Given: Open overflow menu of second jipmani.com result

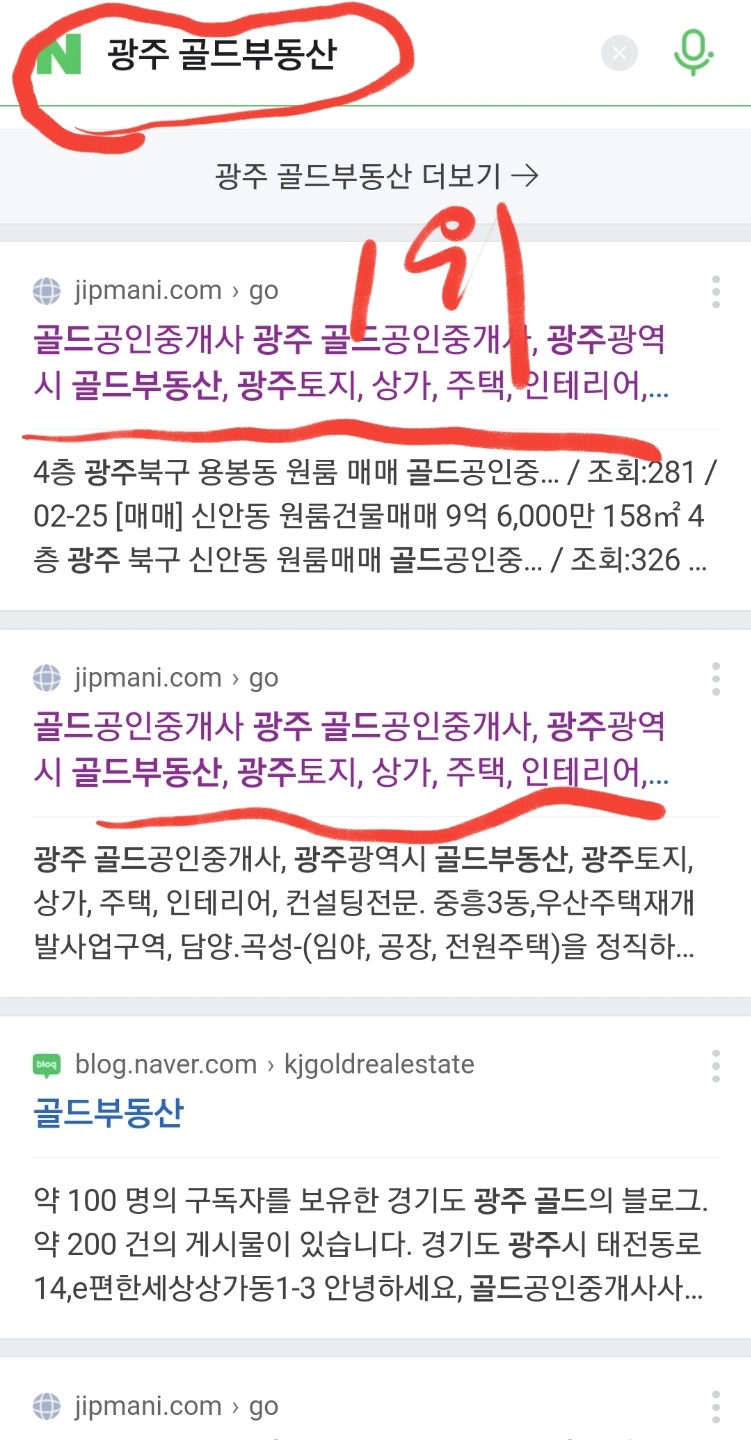Looking at the screenshot, I should pos(715,678).
